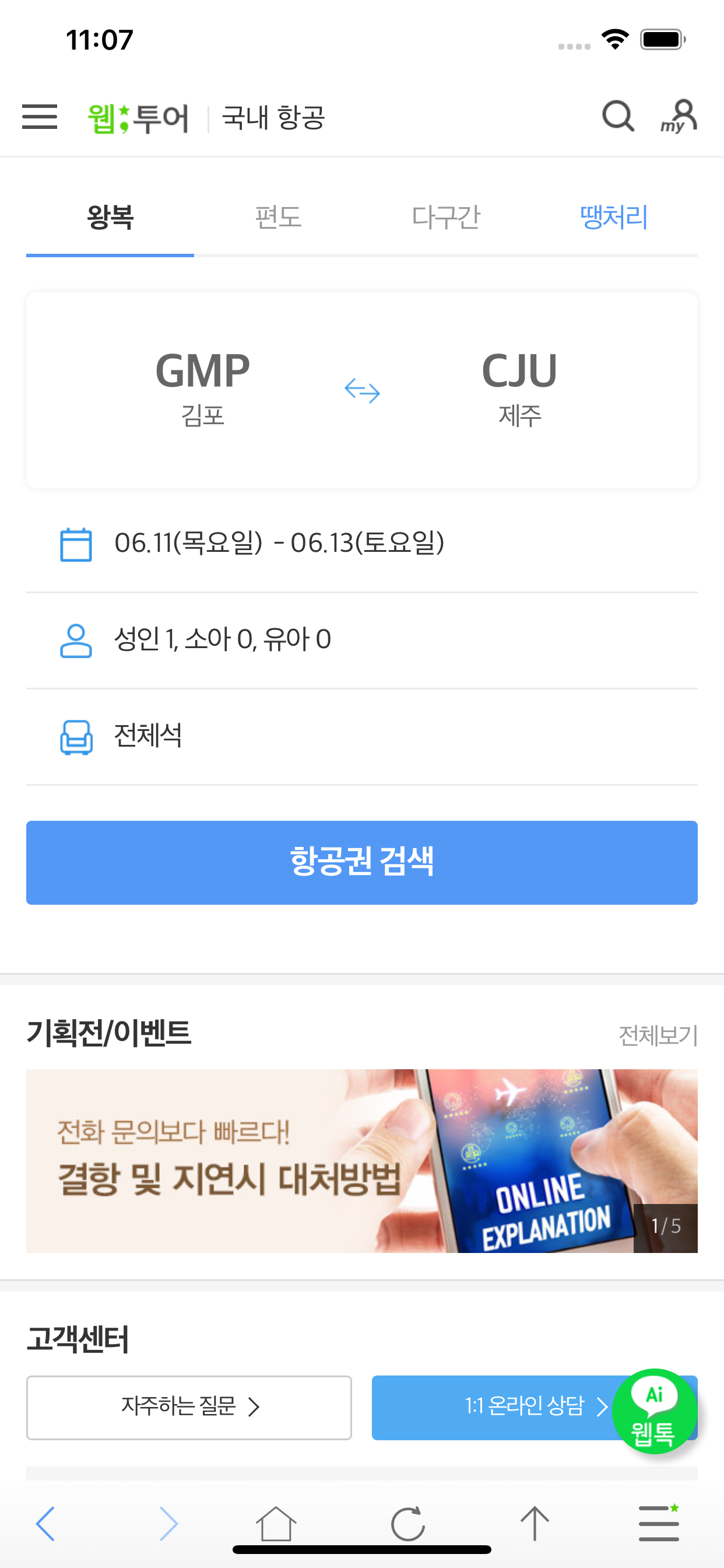Open the 전체석 seat class selector
Screen dimensions: 724x1568
[x=150, y=737]
